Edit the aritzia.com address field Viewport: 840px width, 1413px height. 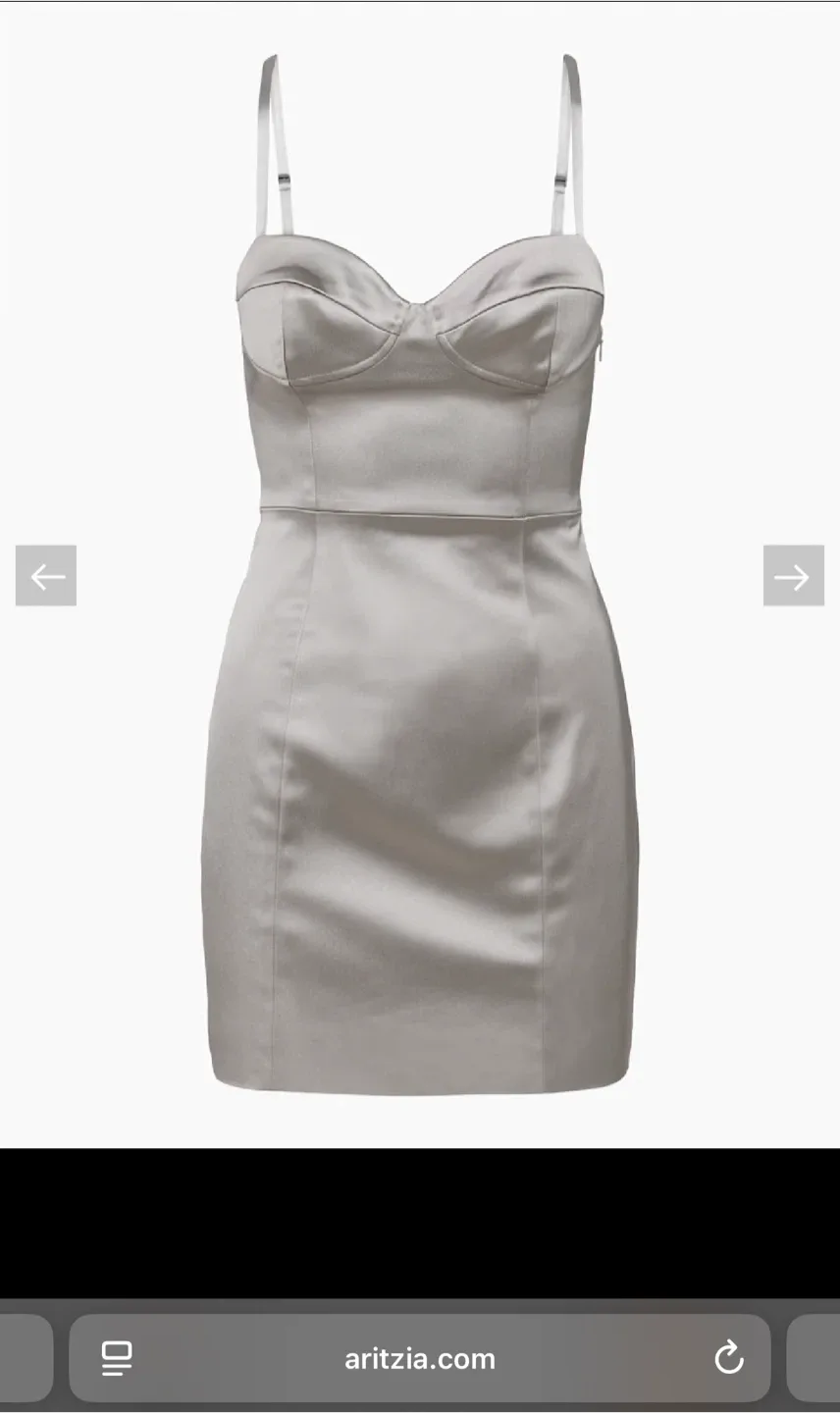[x=420, y=1359]
